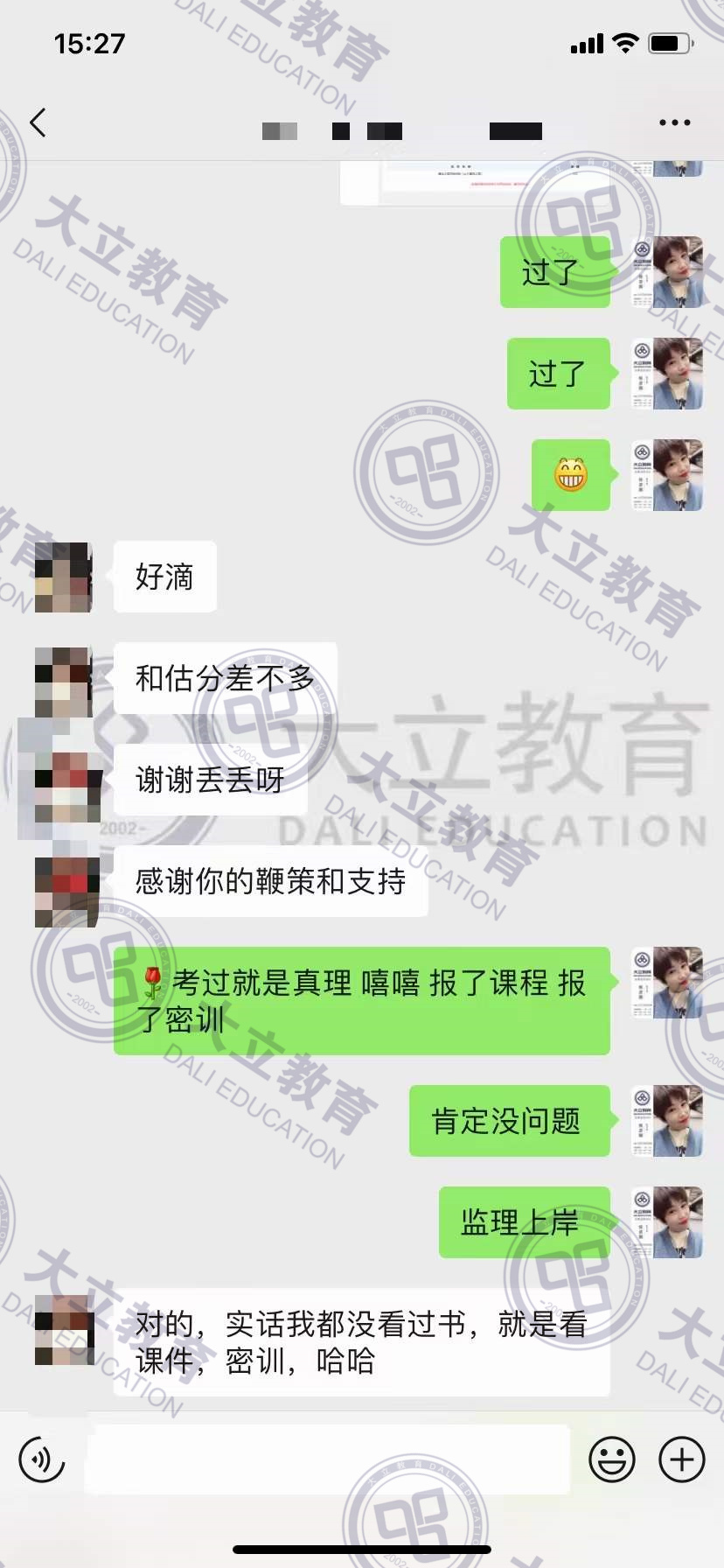Open the plus attachments menu

(681, 1459)
